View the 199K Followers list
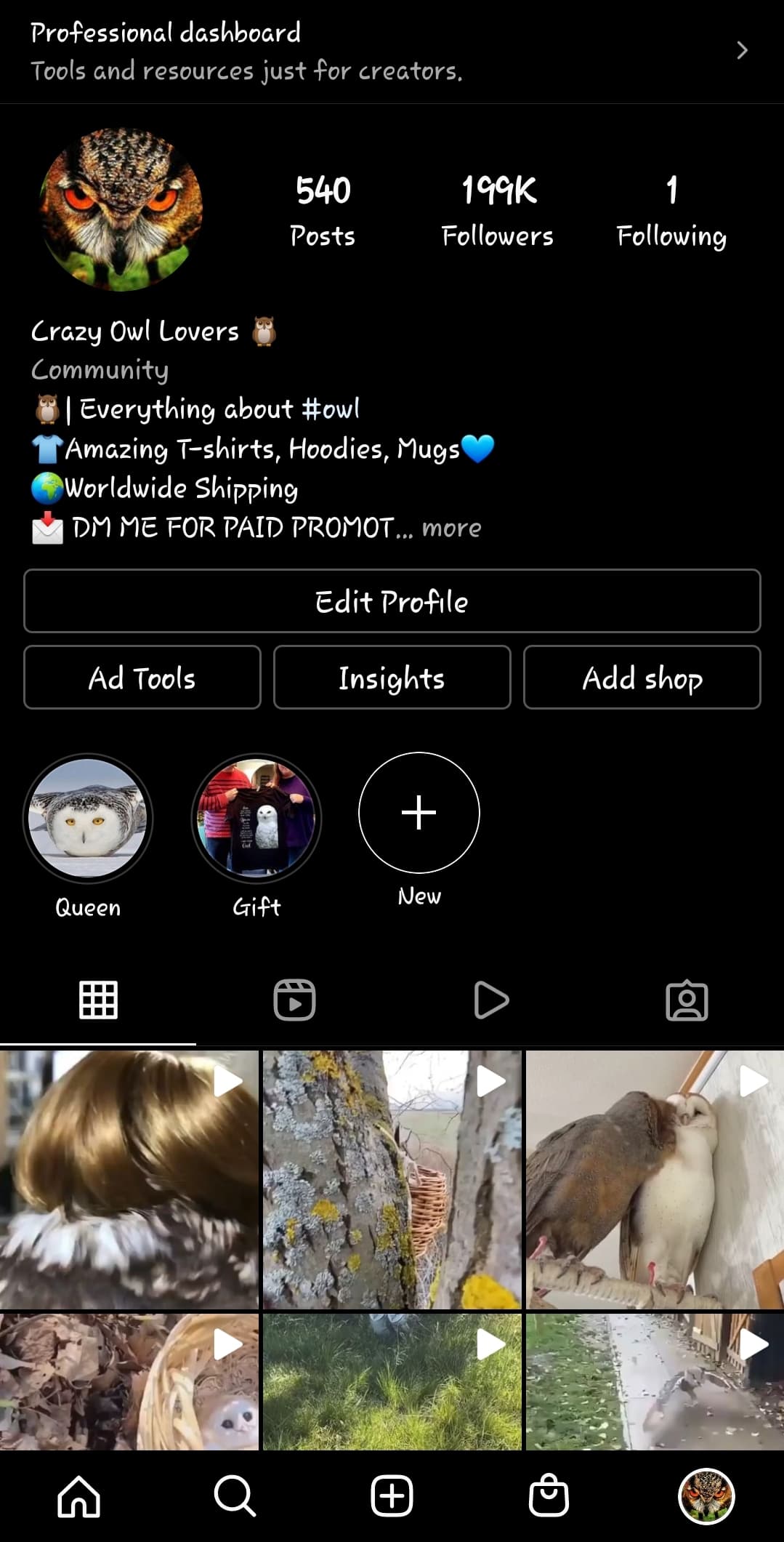Image resolution: width=784 pixels, height=1542 pixels. tap(498, 210)
